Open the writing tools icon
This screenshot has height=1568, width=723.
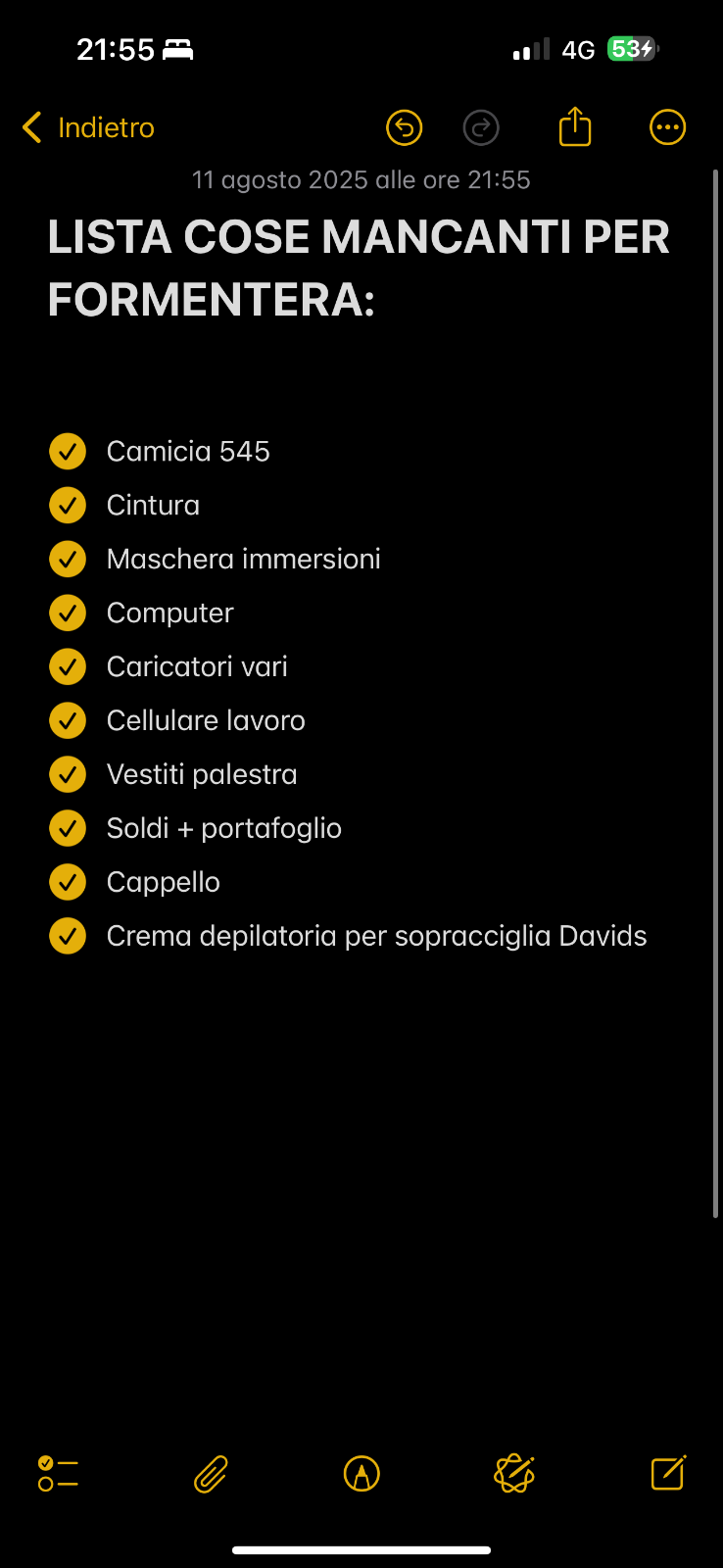[514, 1473]
